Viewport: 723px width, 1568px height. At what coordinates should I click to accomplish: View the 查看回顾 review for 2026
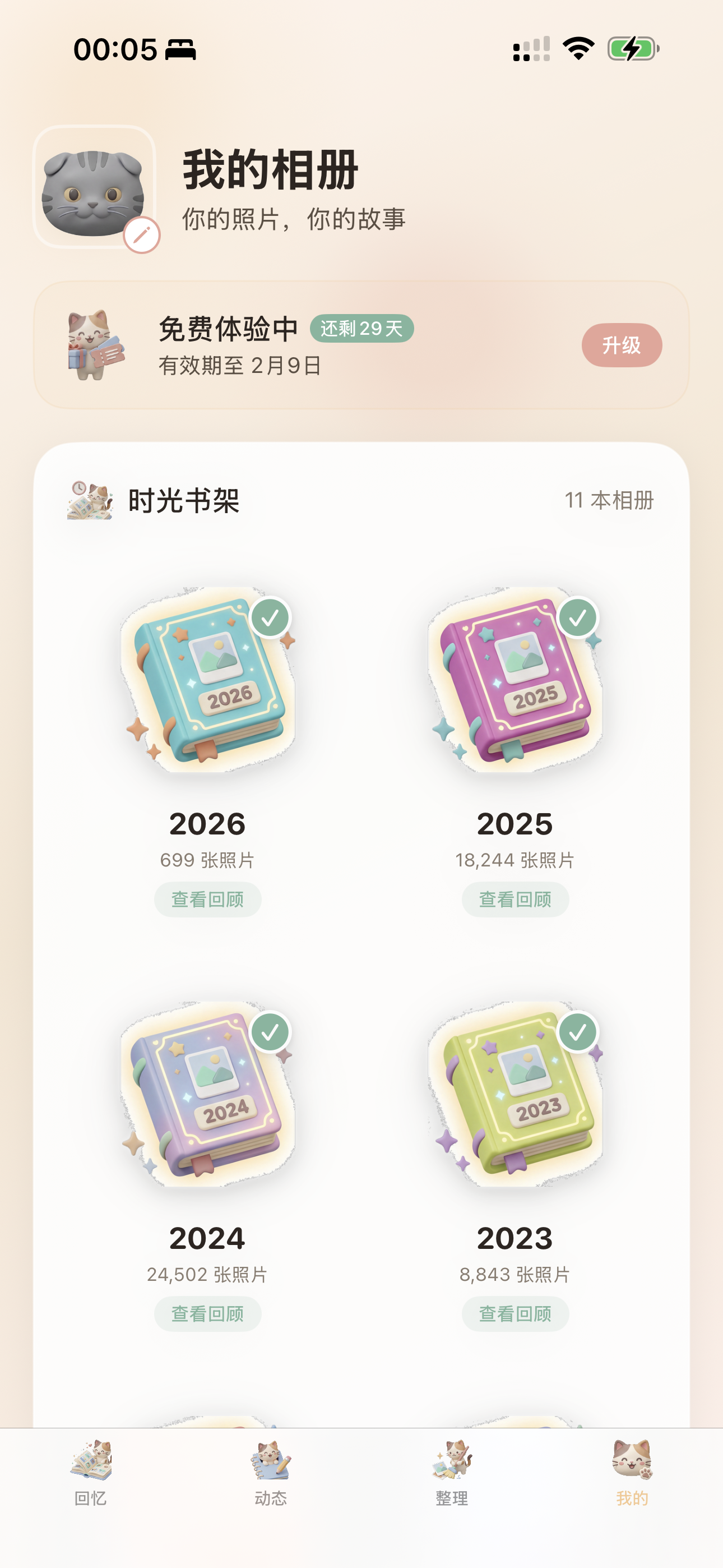pyautogui.click(x=207, y=899)
